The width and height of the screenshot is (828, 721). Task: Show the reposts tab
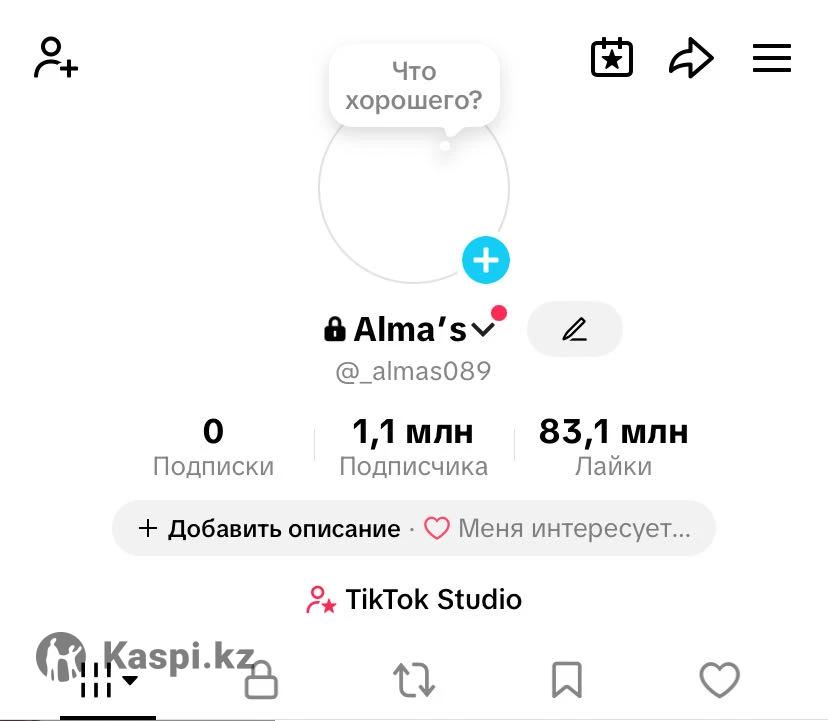[414, 681]
